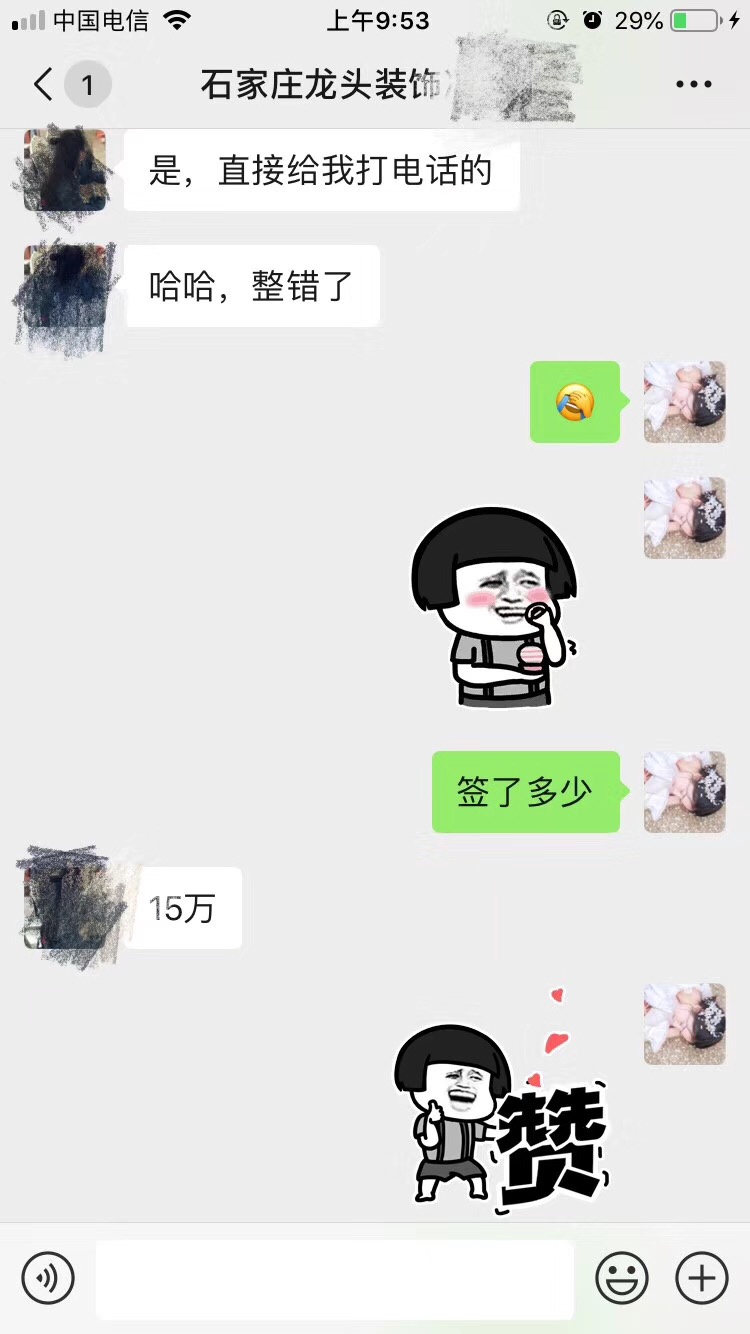
Task: Open the chat overflow menu
Action: tap(693, 85)
